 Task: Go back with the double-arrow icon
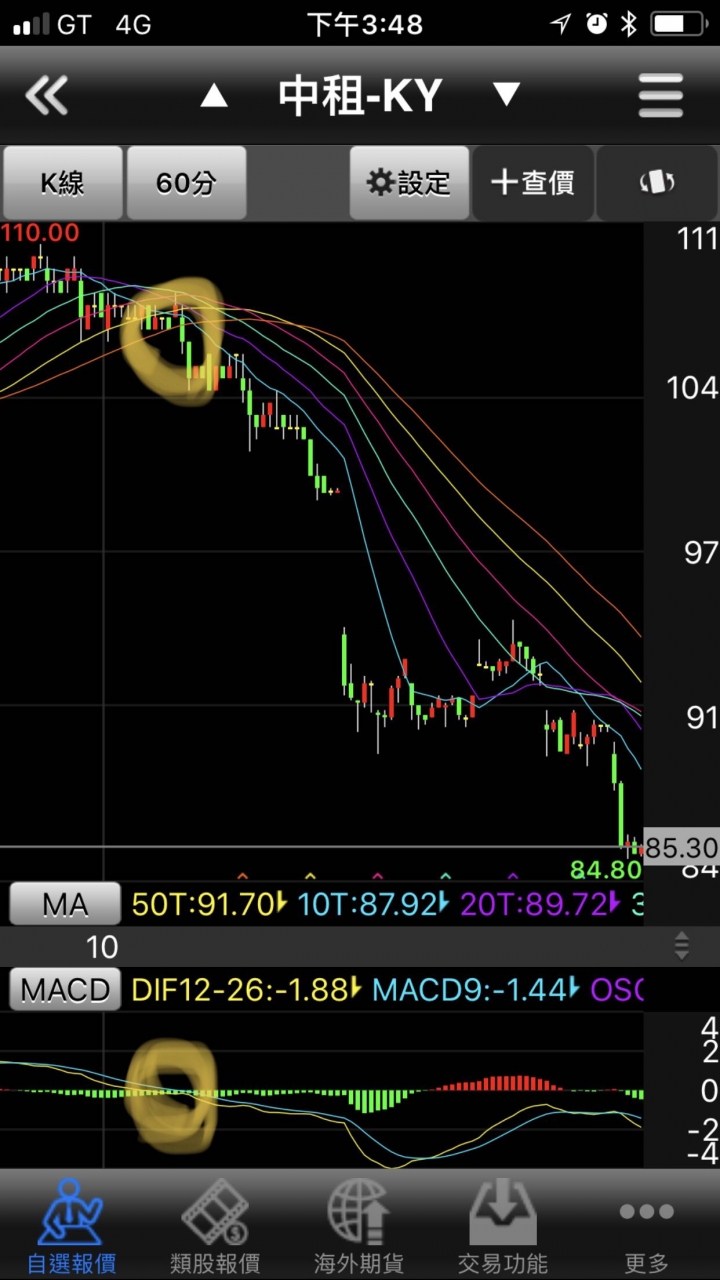(47, 96)
